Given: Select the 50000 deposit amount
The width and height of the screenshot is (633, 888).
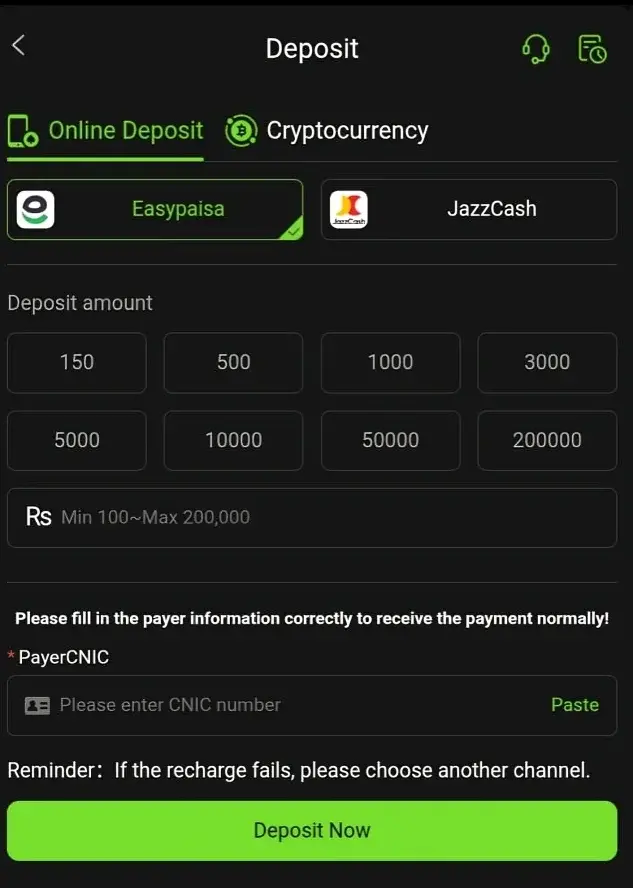Looking at the screenshot, I should [390, 440].
